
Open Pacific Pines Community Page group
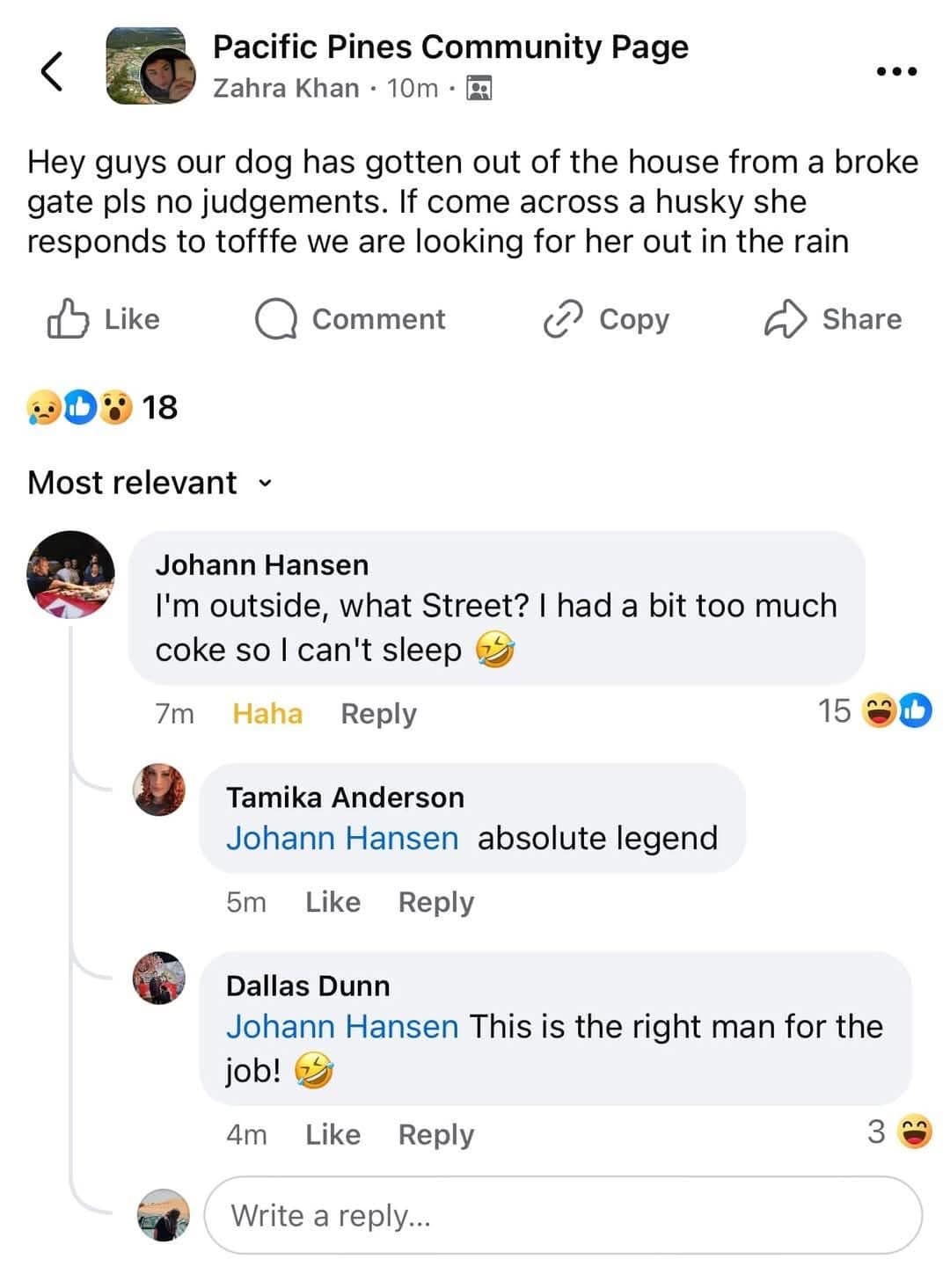[449, 47]
